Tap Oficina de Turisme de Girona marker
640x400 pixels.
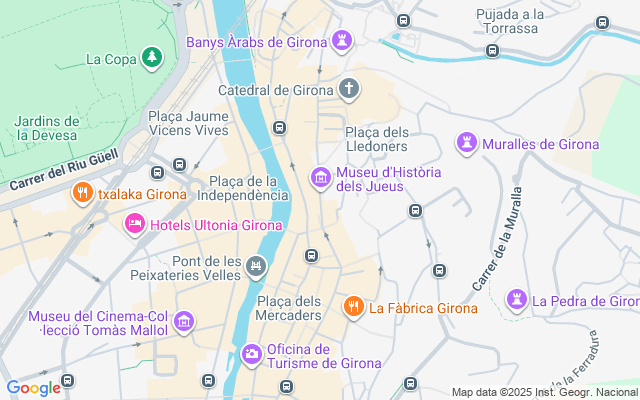coord(252,355)
